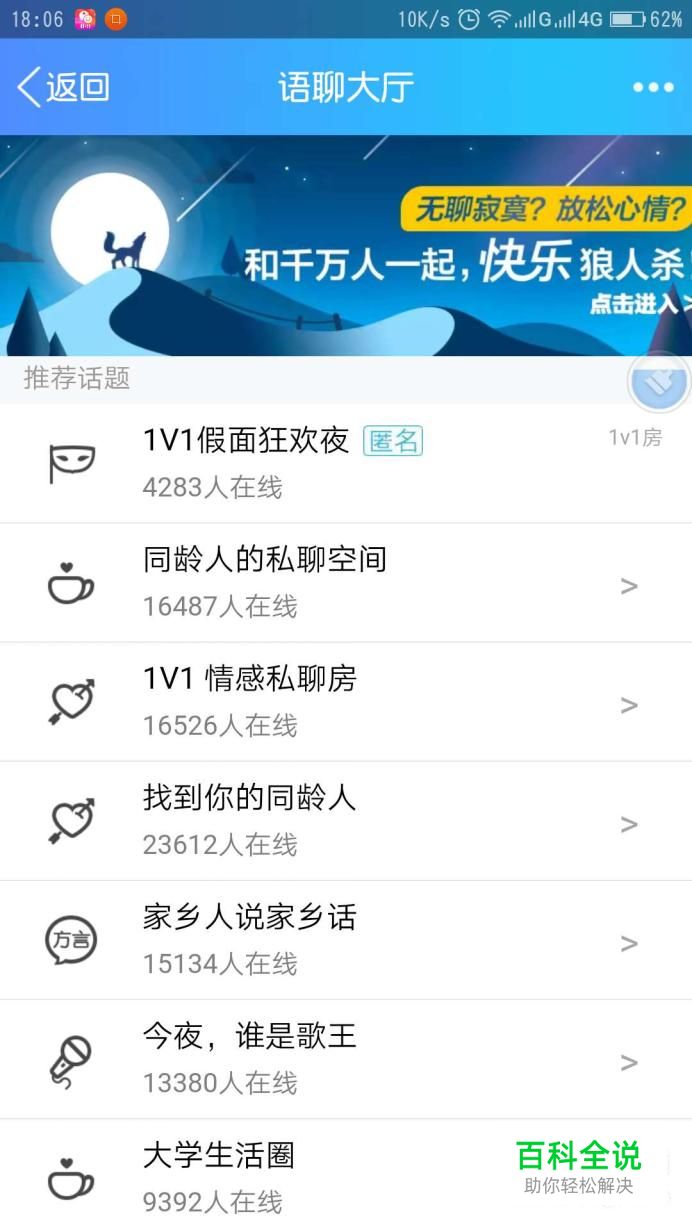Open the 大学生活圈 topic
This screenshot has height=1230, width=692.
click(346, 1175)
